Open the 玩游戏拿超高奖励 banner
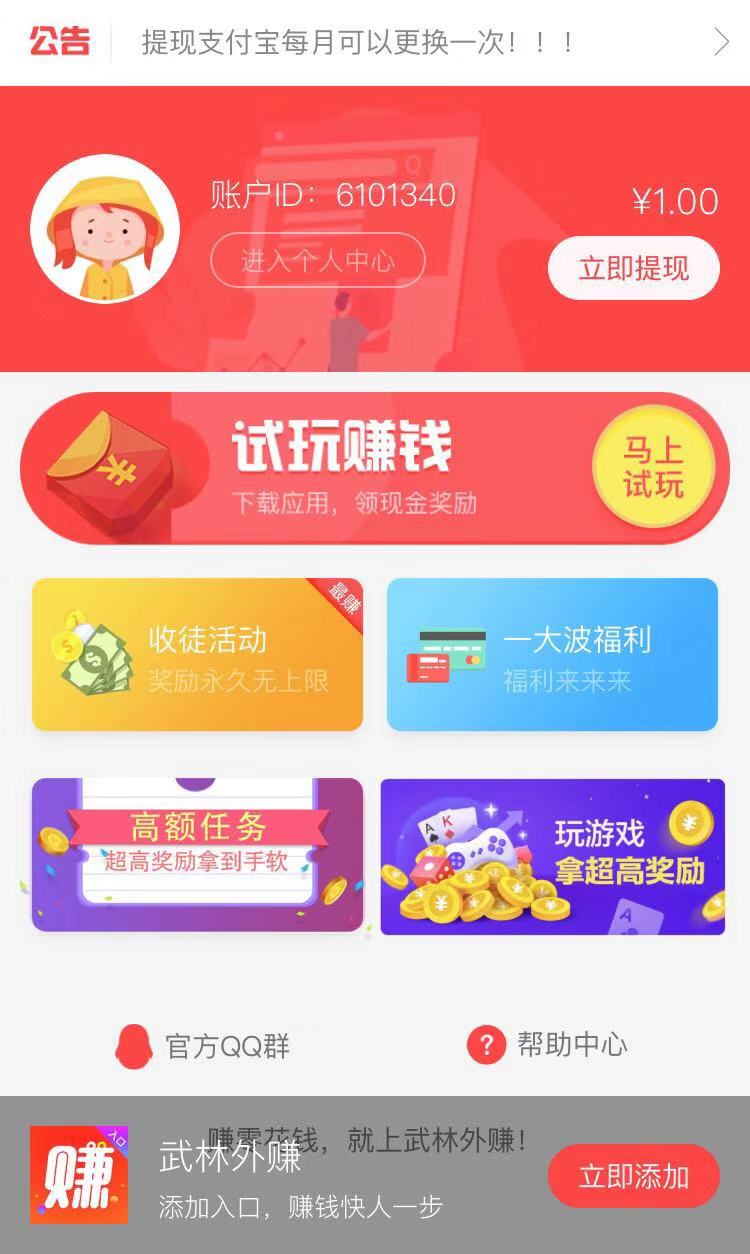 pos(552,857)
